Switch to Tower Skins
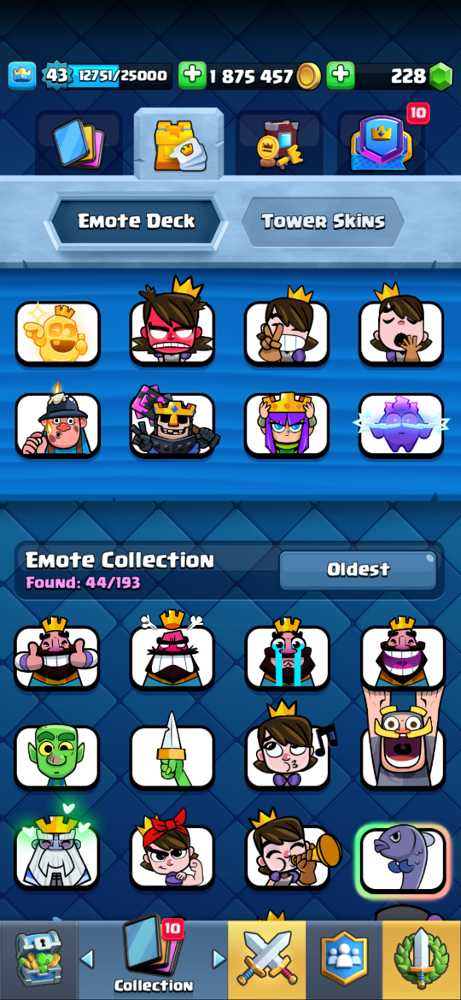The height and width of the screenshot is (1000, 461). point(323,221)
